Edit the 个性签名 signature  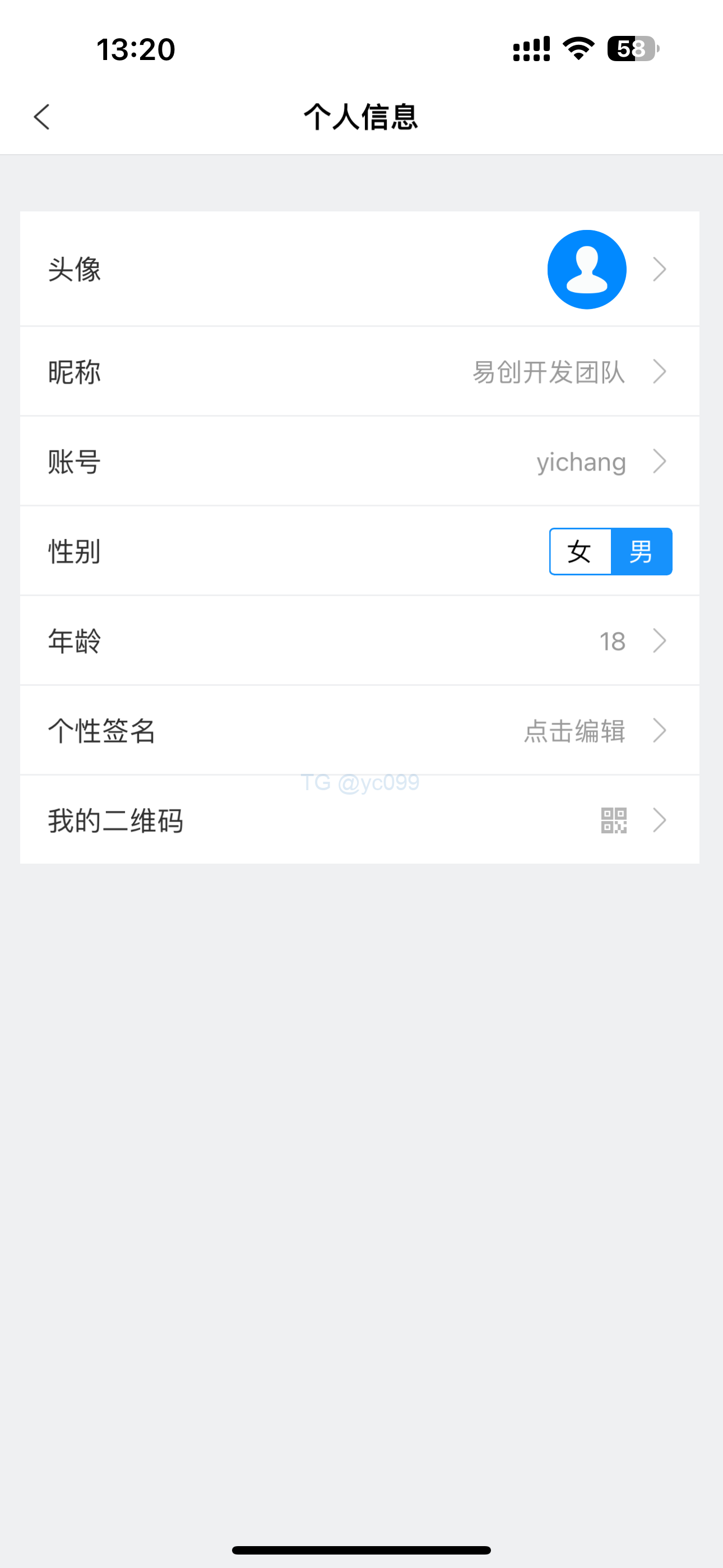(359, 730)
